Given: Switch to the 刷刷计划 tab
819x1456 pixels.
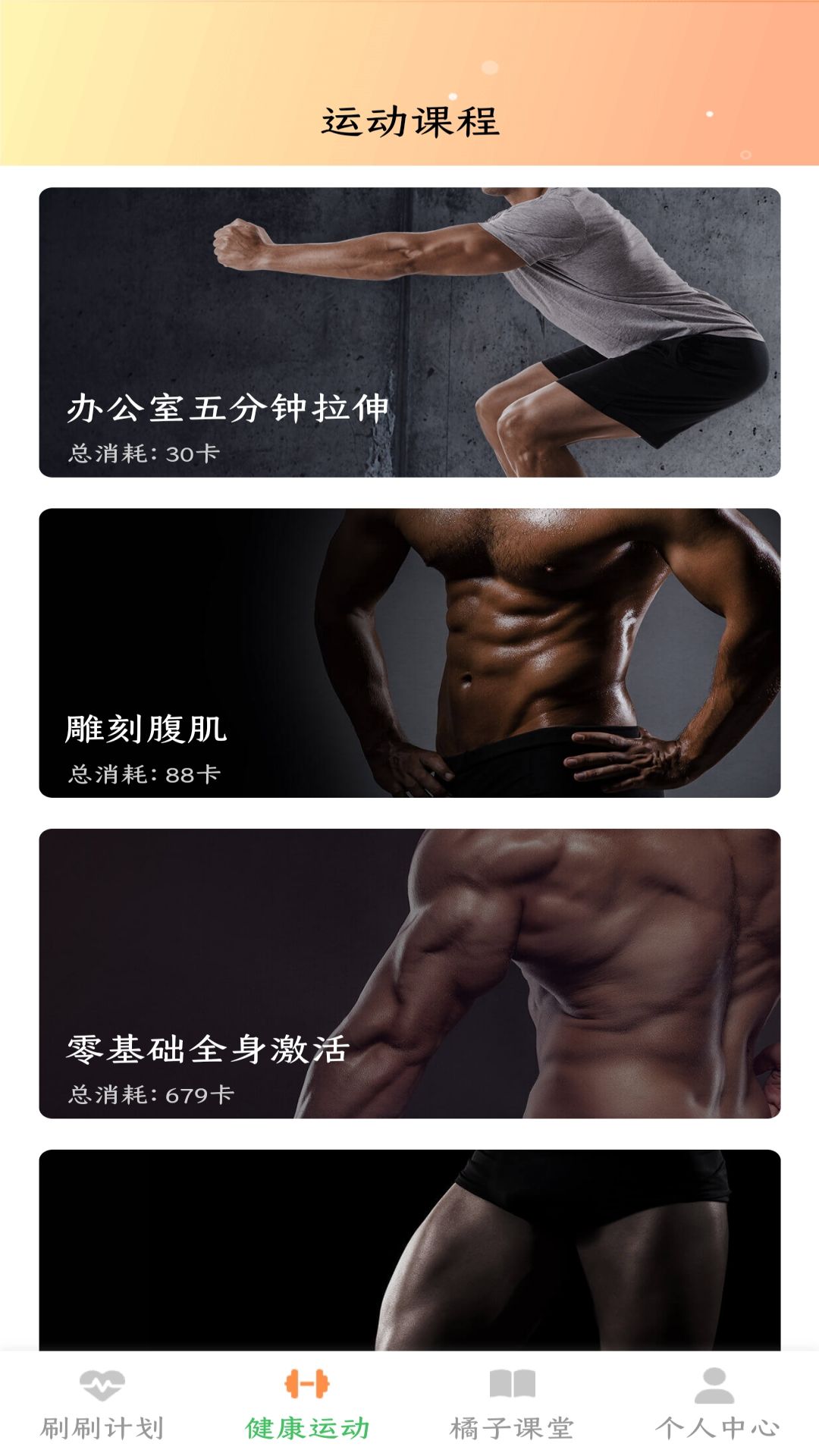Looking at the screenshot, I should click(x=102, y=1404).
